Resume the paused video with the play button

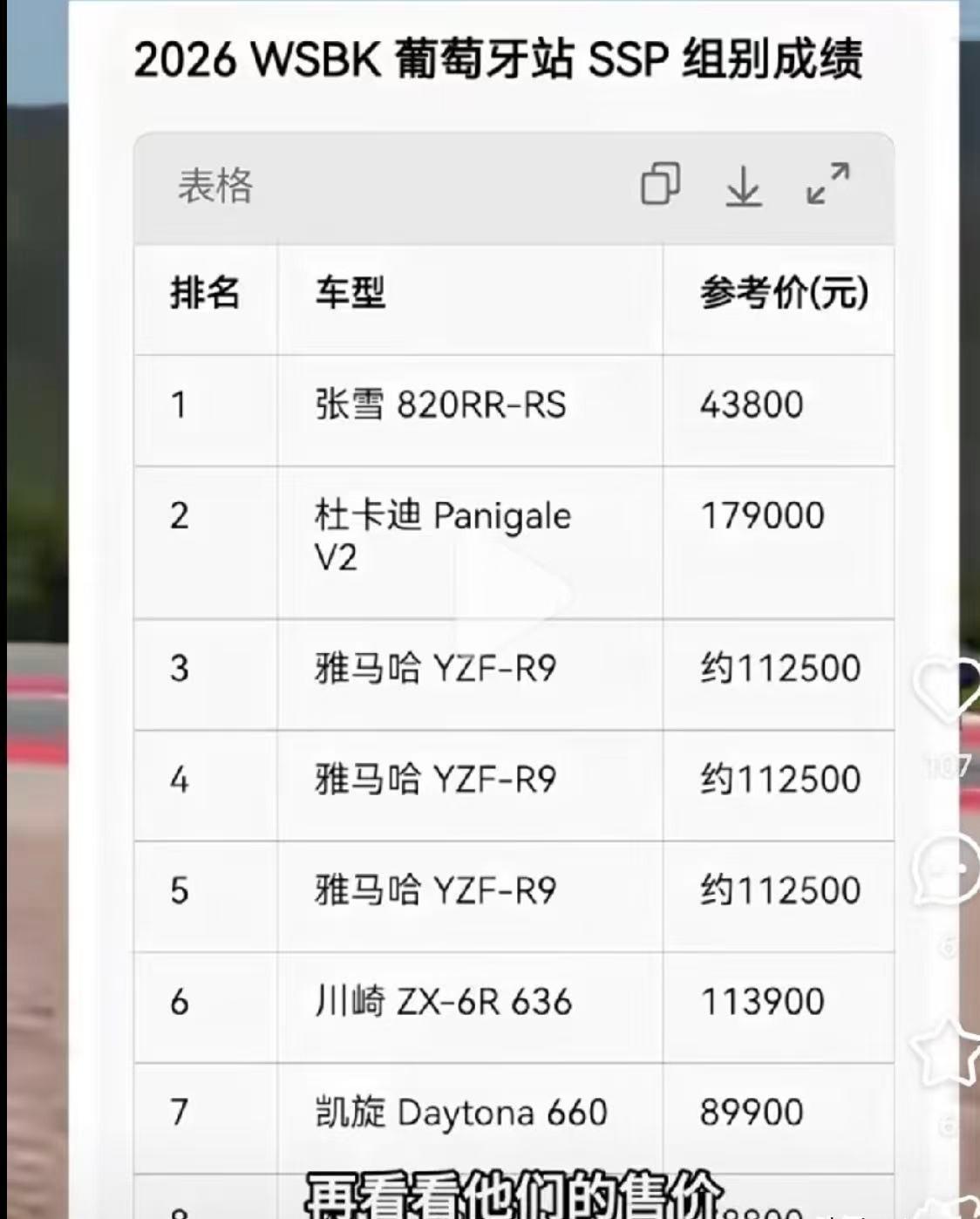coord(516,593)
